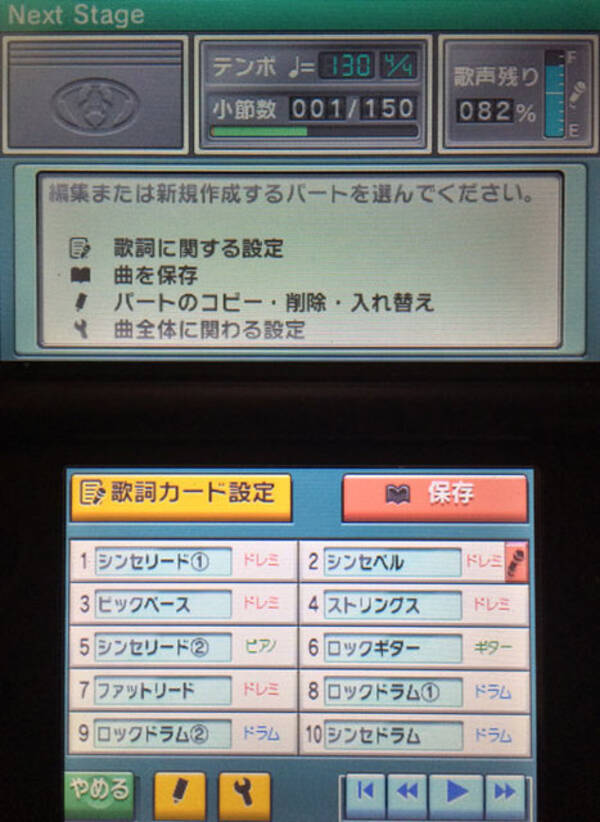Edit part 7 ファットリード
Viewport: 600px width, 822px height.
(183, 690)
